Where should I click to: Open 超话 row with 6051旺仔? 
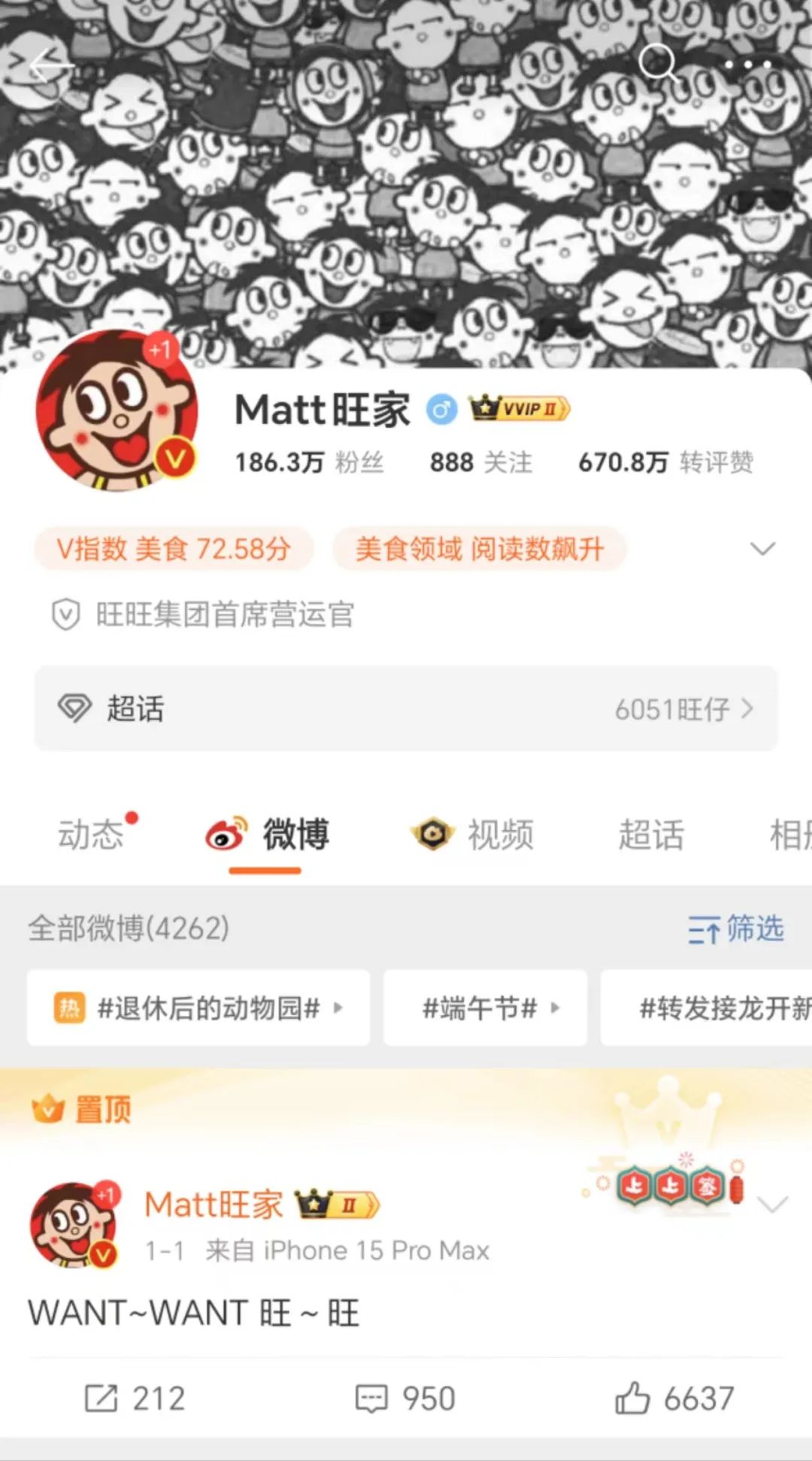(406, 708)
